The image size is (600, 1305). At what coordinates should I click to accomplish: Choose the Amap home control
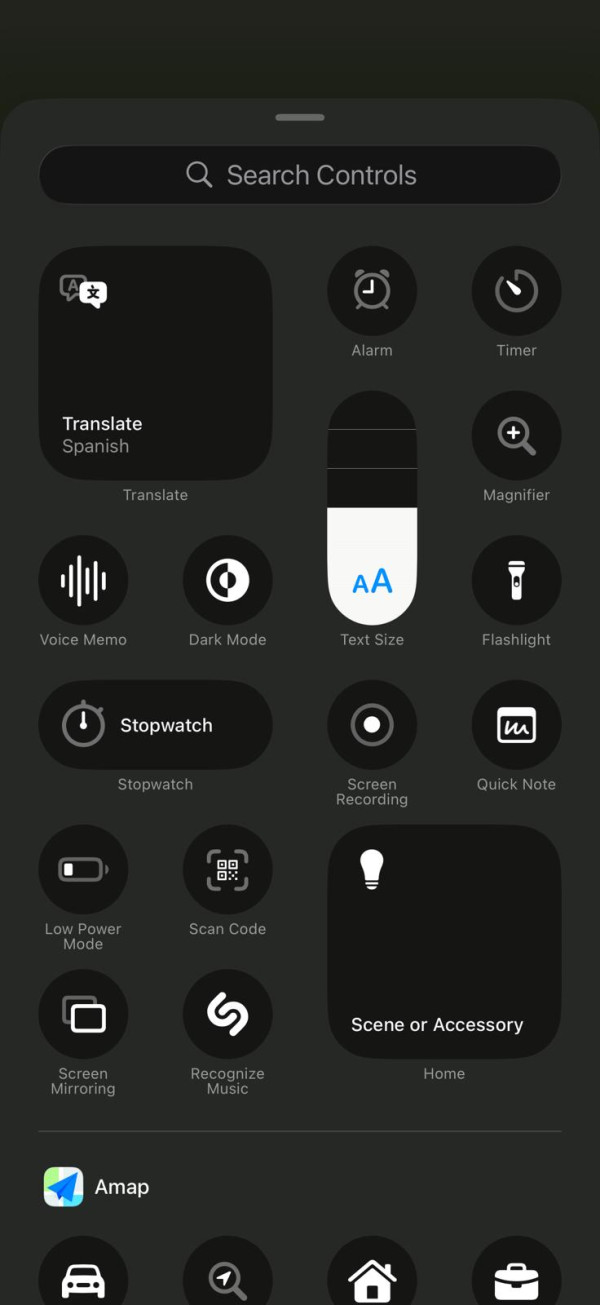click(x=372, y=1275)
